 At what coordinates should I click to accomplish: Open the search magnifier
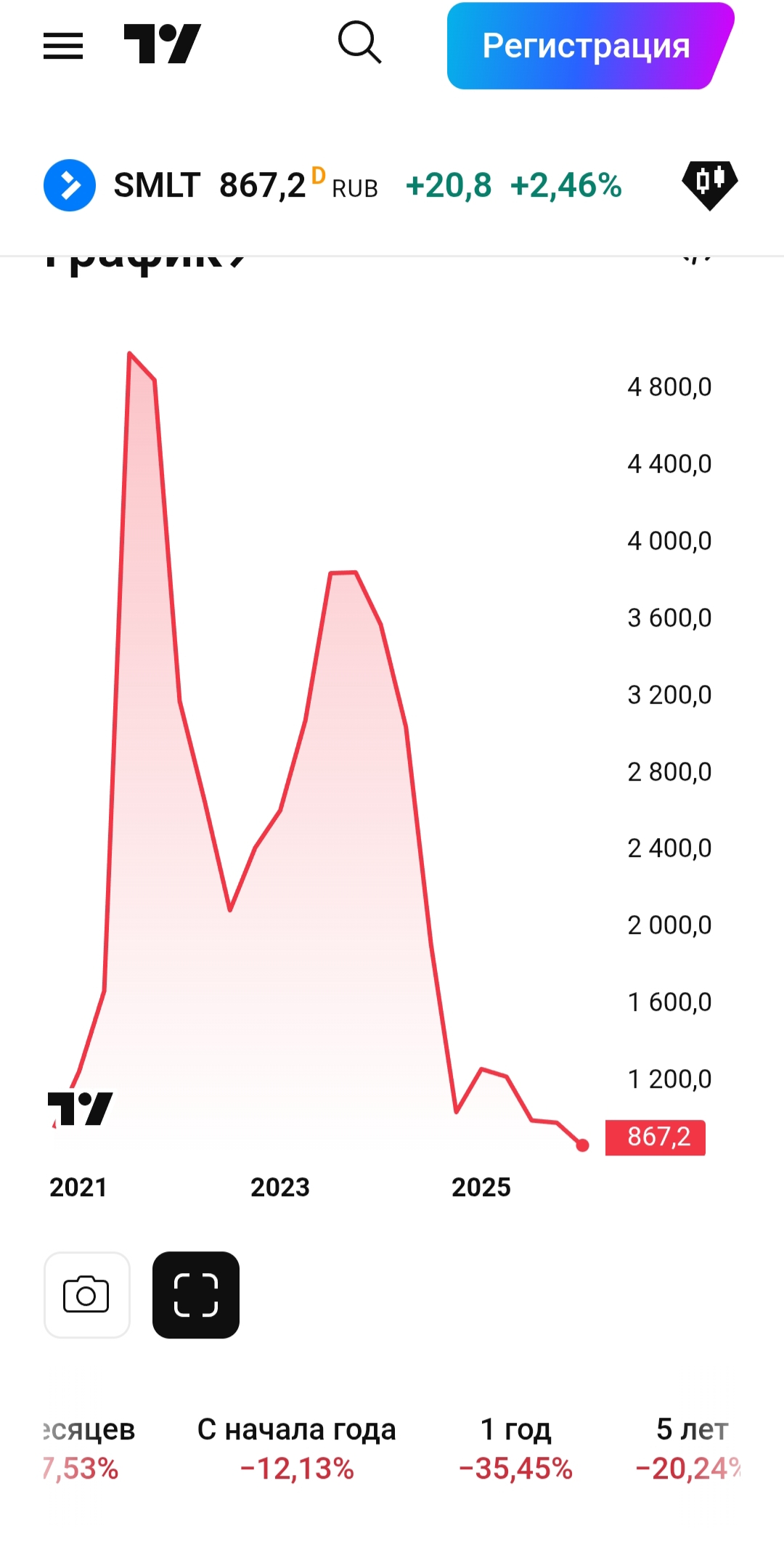tap(359, 43)
